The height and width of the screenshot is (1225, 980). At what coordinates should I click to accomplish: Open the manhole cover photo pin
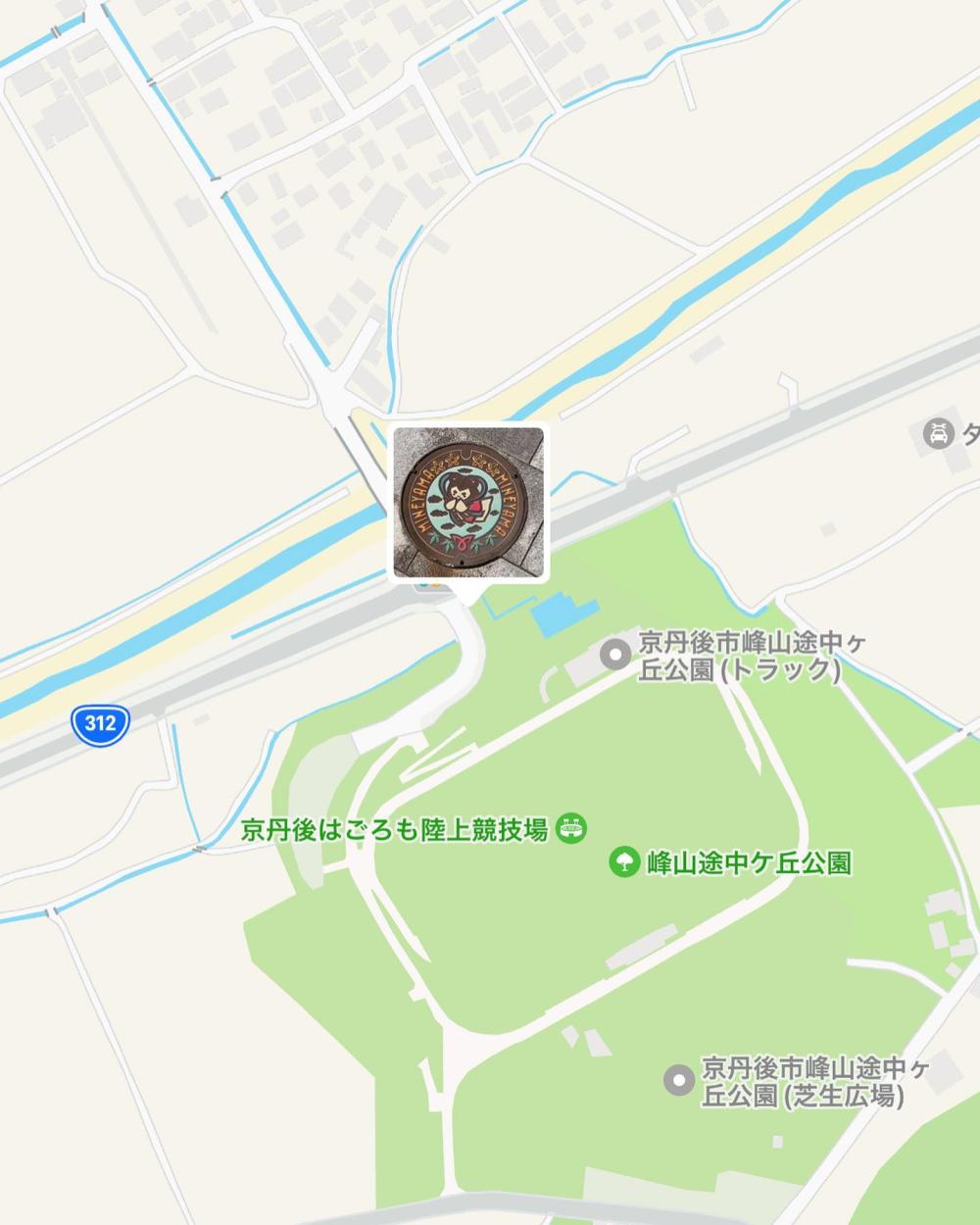tap(468, 502)
